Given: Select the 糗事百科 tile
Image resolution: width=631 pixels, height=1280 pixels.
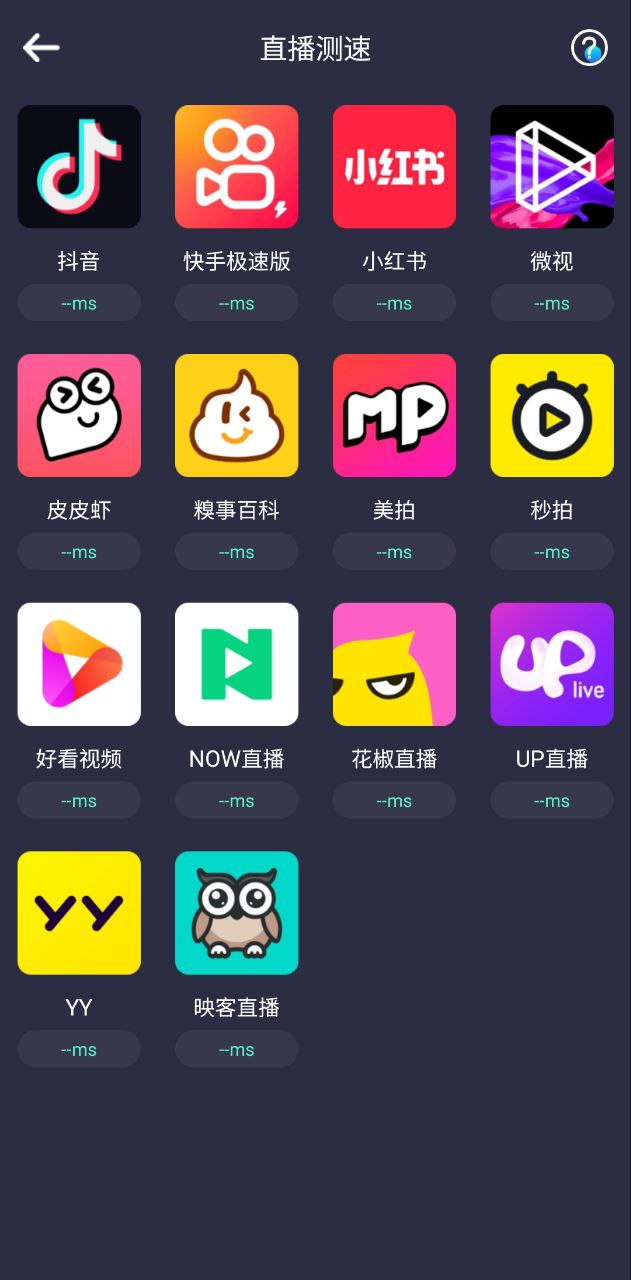Looking at the screenshot, I should (237, 415).
